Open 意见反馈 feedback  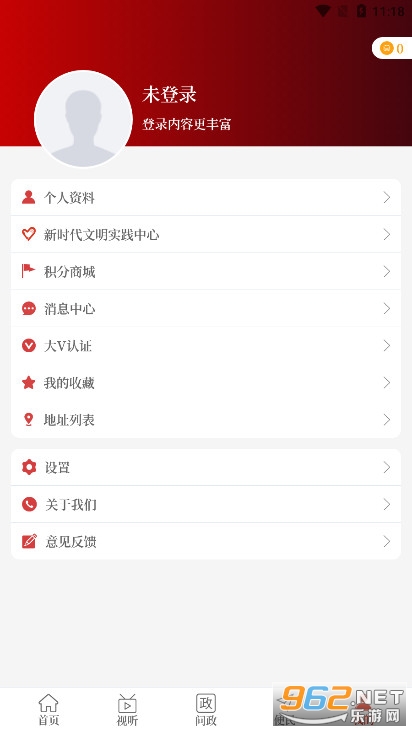coord(206,542)
